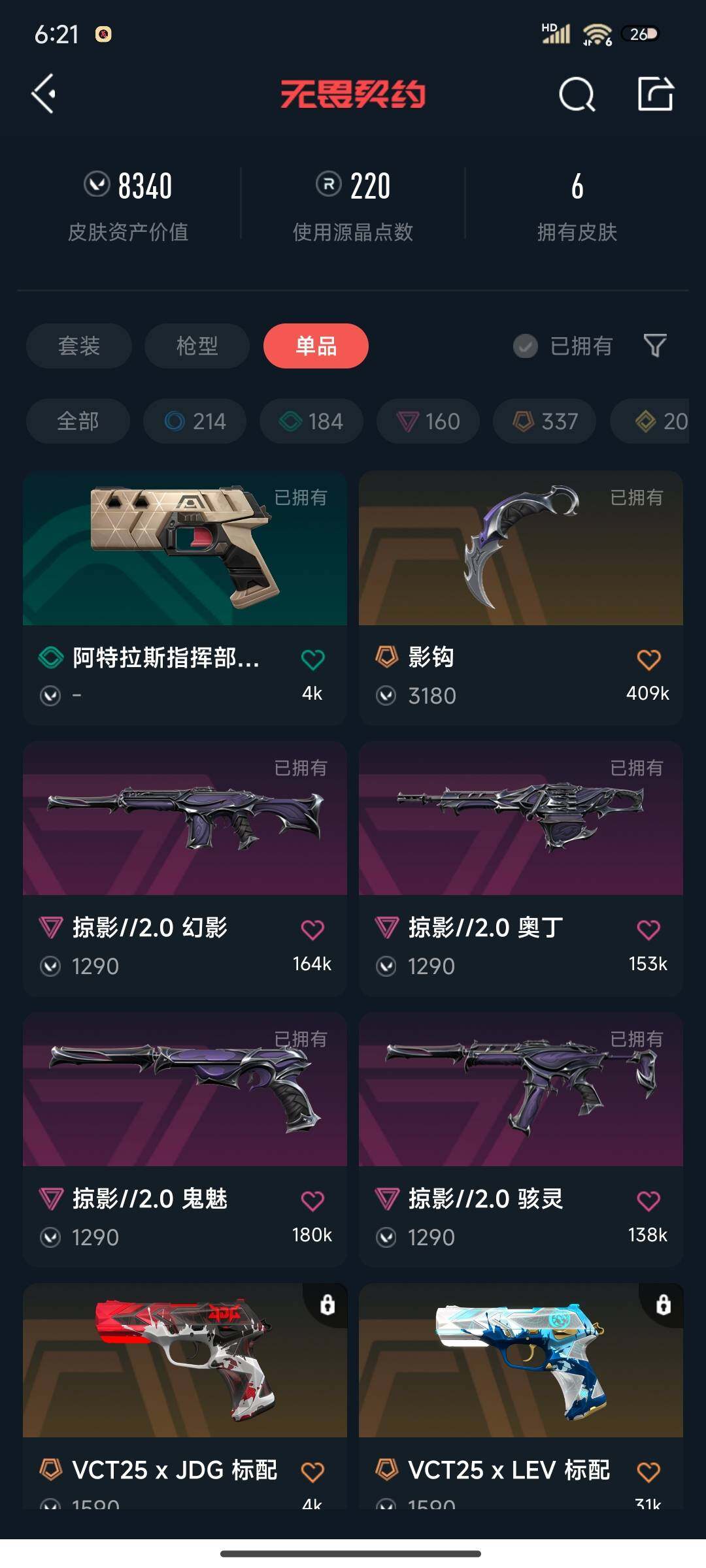Like the 影钩 skin
Screen dimensions: 706x1568
(x=648, y=660)
